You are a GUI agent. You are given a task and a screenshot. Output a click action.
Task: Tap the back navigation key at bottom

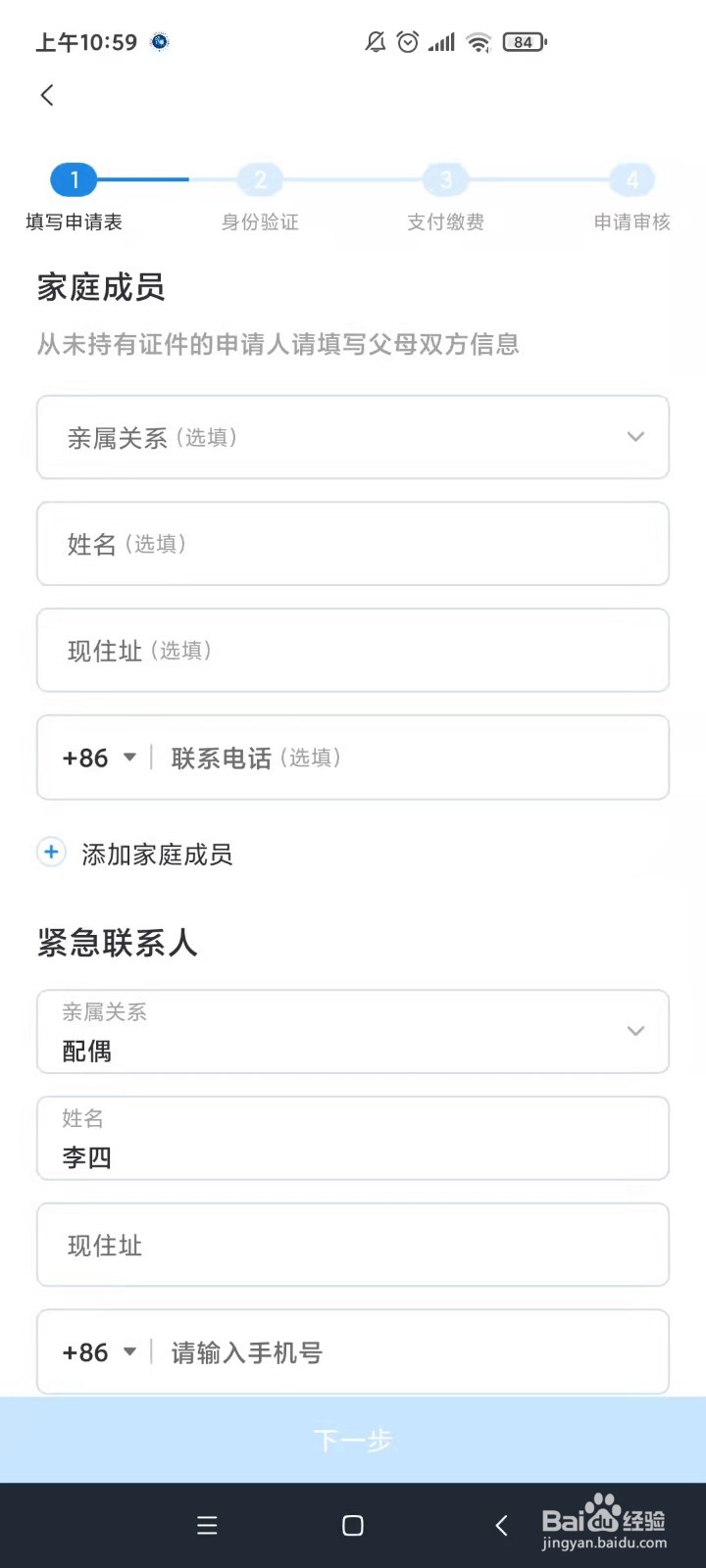pyautogui.click(x=501, y=1525)
